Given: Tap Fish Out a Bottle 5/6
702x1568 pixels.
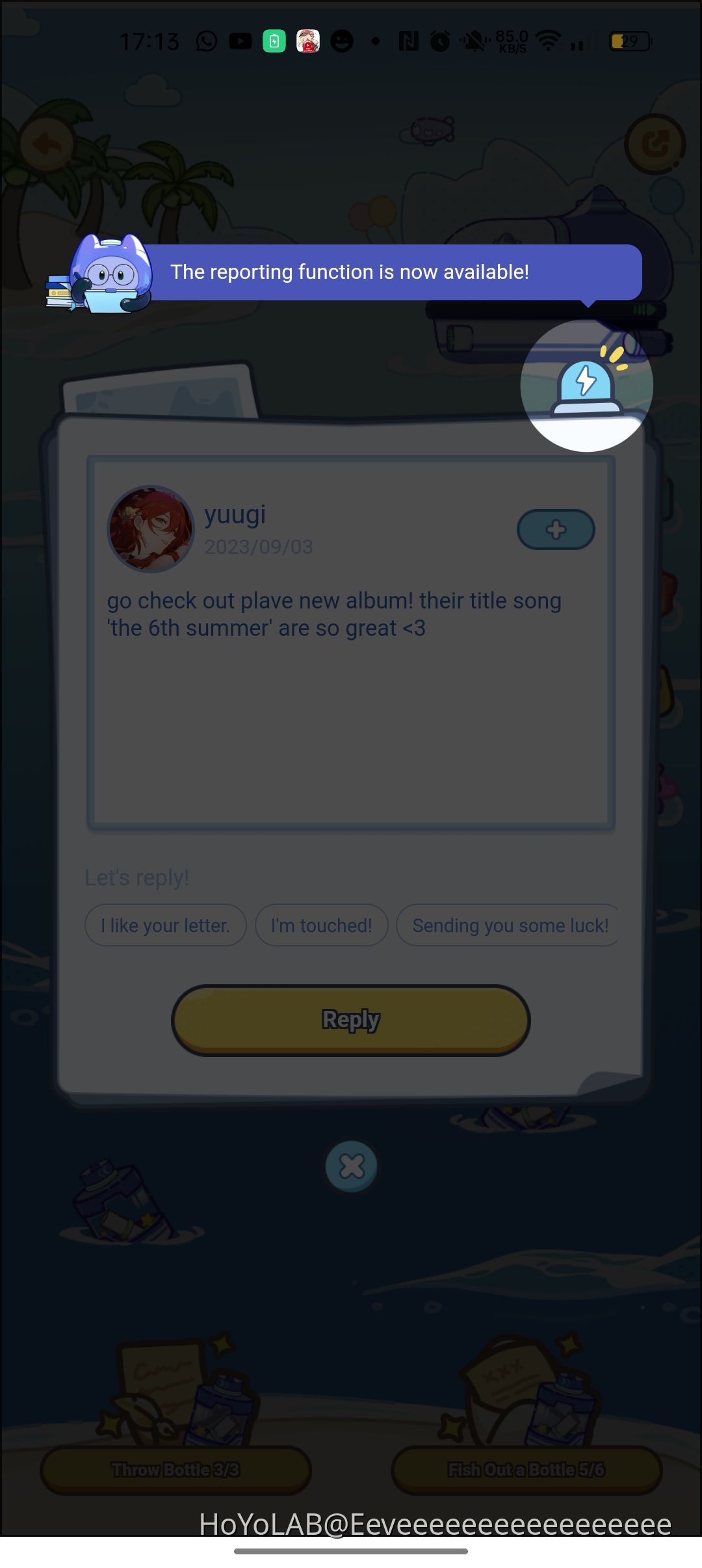Looking at the screenshot, I should tap(526, 1470).
